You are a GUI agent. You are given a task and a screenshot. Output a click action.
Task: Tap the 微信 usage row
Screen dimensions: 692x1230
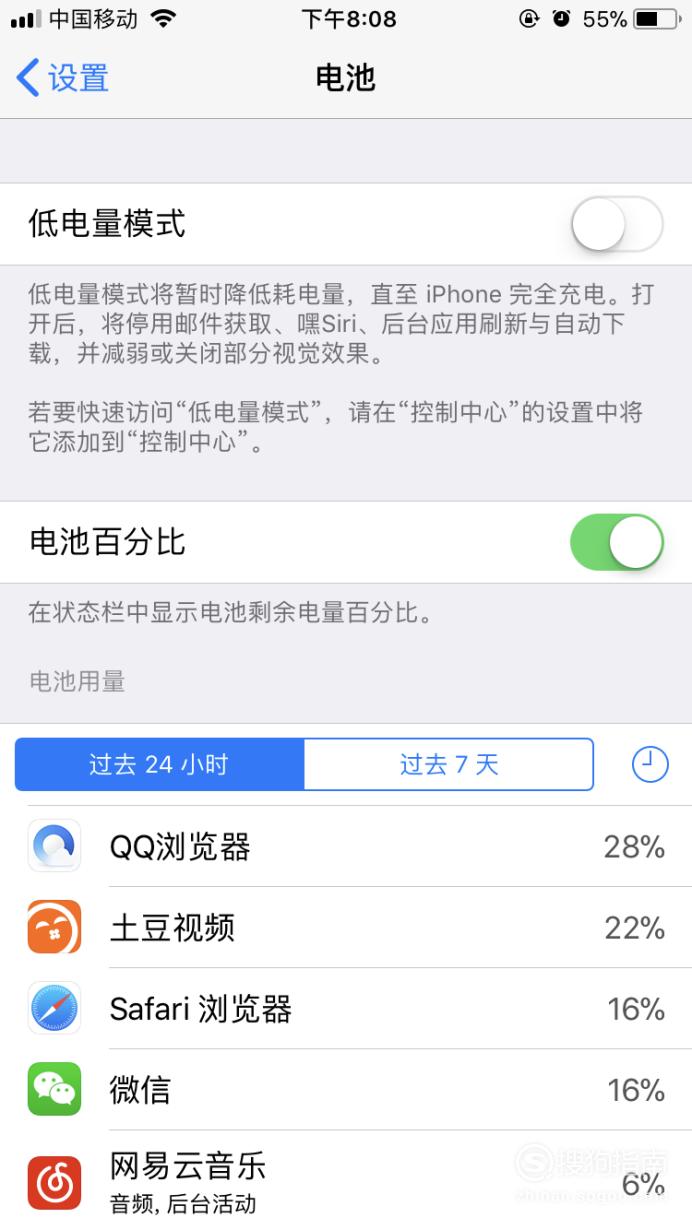[346, 1090]
